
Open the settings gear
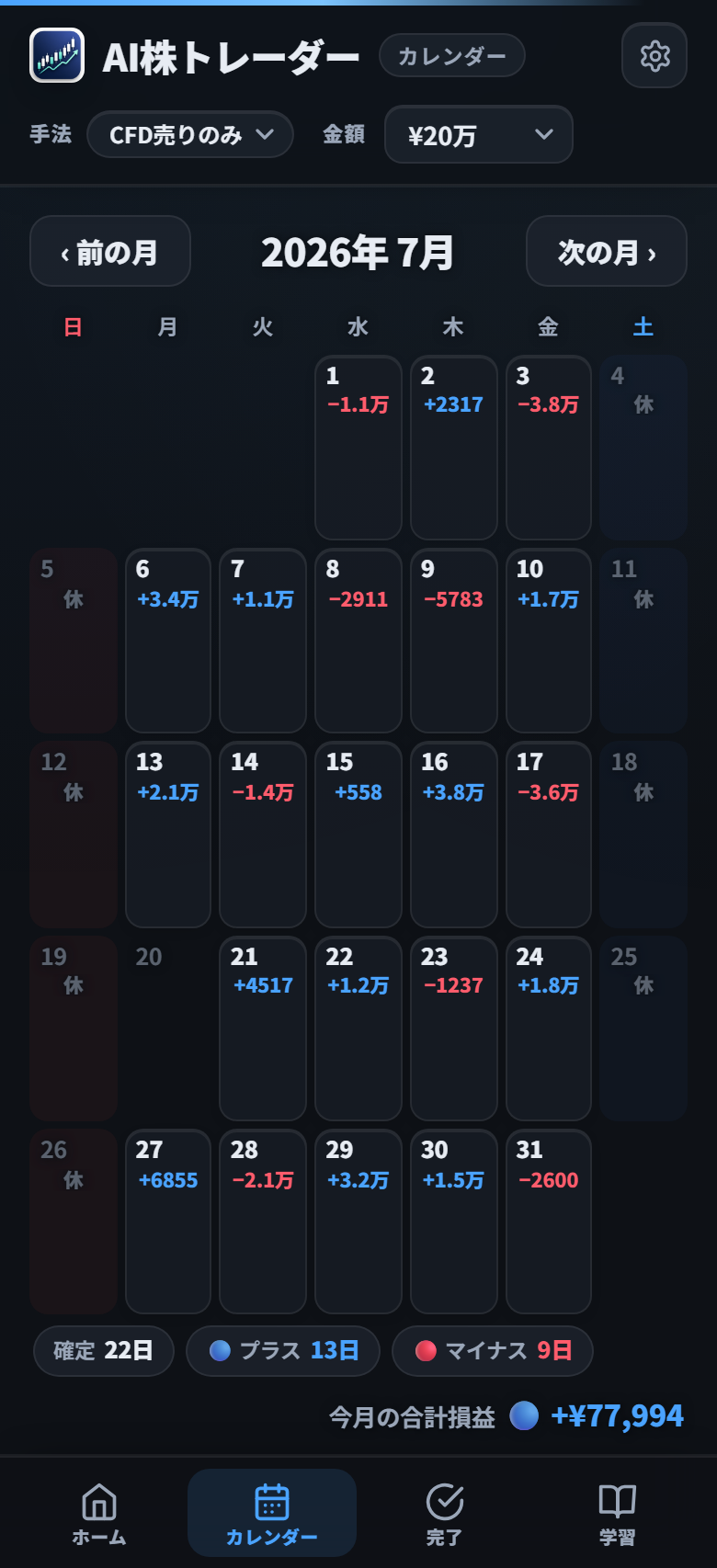click(x=654, y=56)
